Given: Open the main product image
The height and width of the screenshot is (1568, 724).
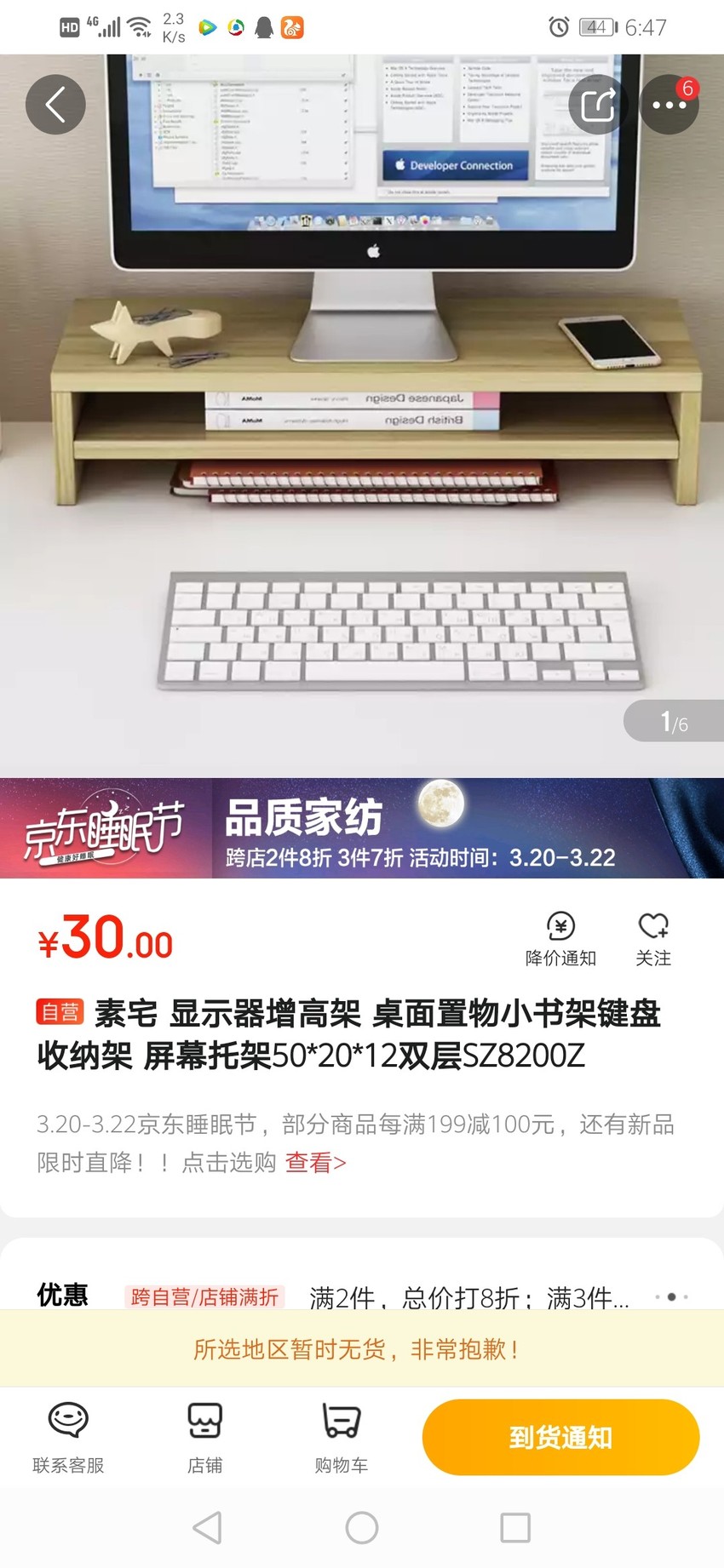Looking at the screenshot, I should (x=362, y=415).
